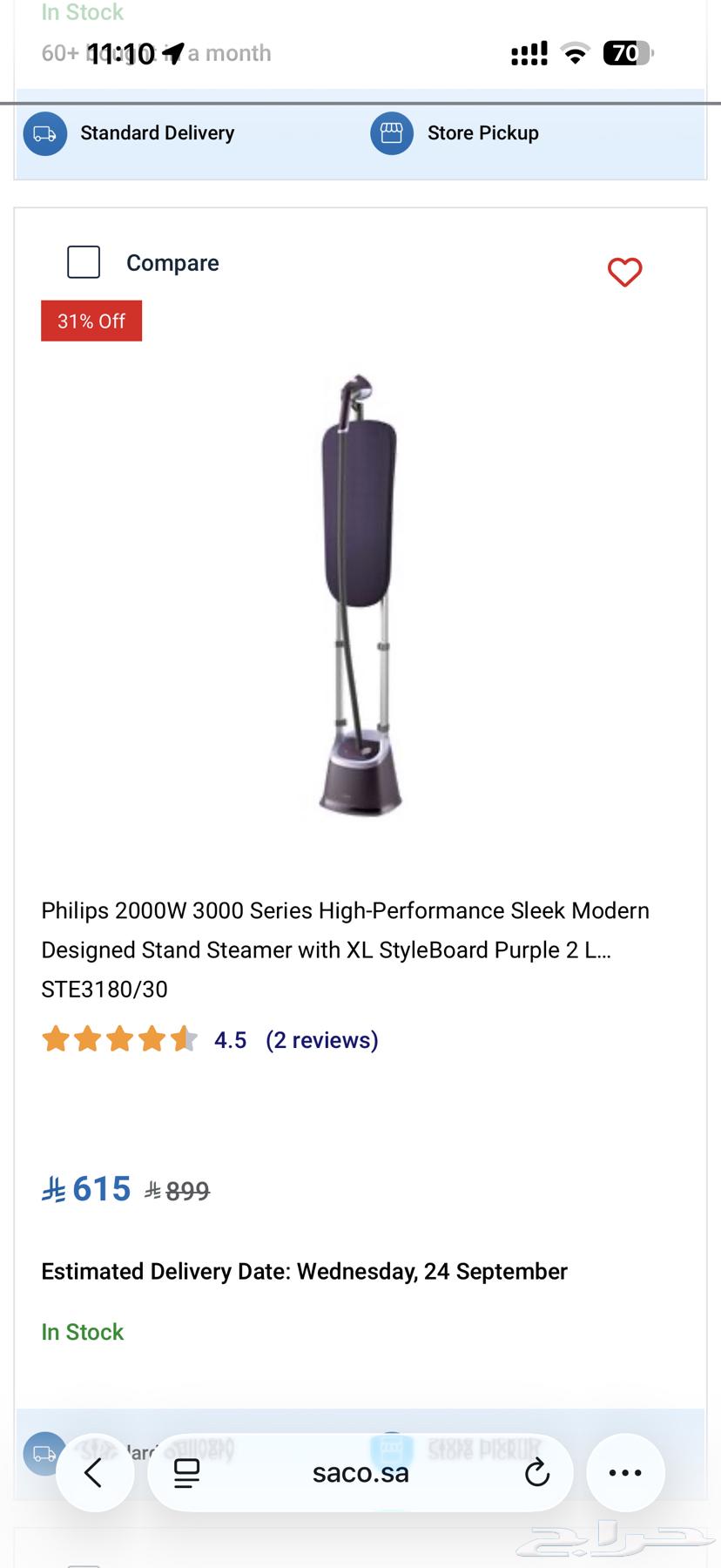This screenshot has height=1568, width=721.
Task: Reload the saco.sa page
Action: point(536,1473)
